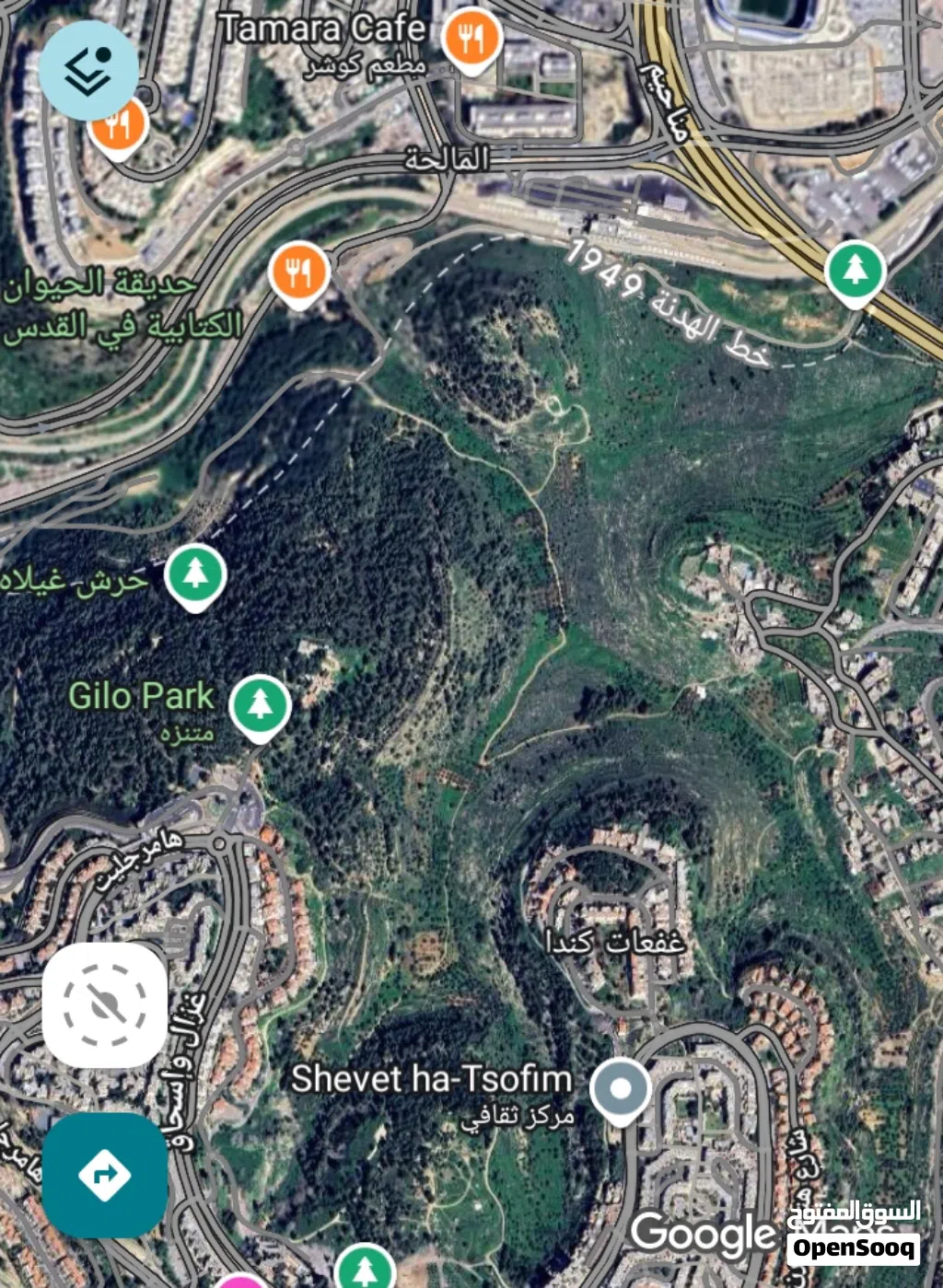The width and height of the screenshot is (943, 1288).
Task: Open the Gilo Park pin
Action: click(260, 705)
